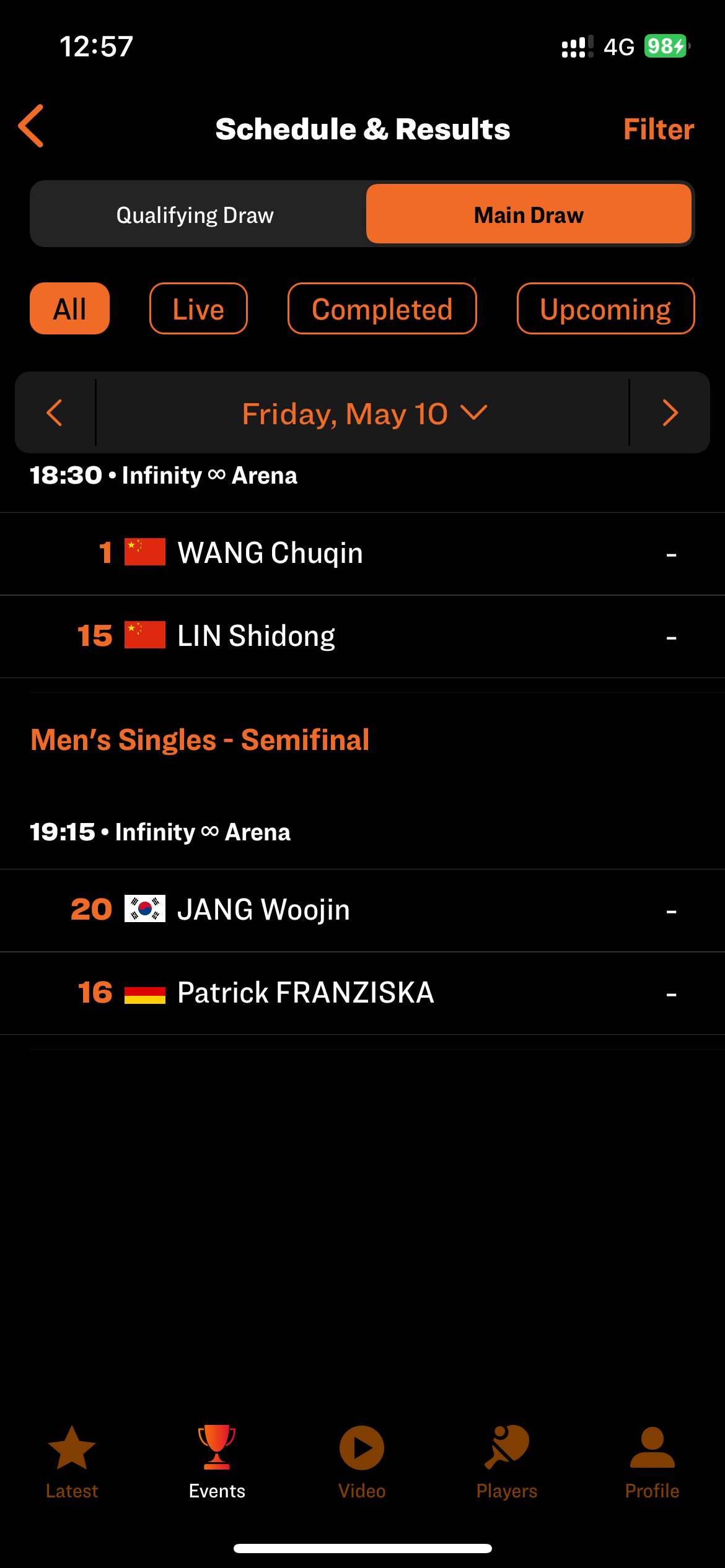725x1568 pixels.
Task: Open the JANG Woojin match row
Action: 362,910
